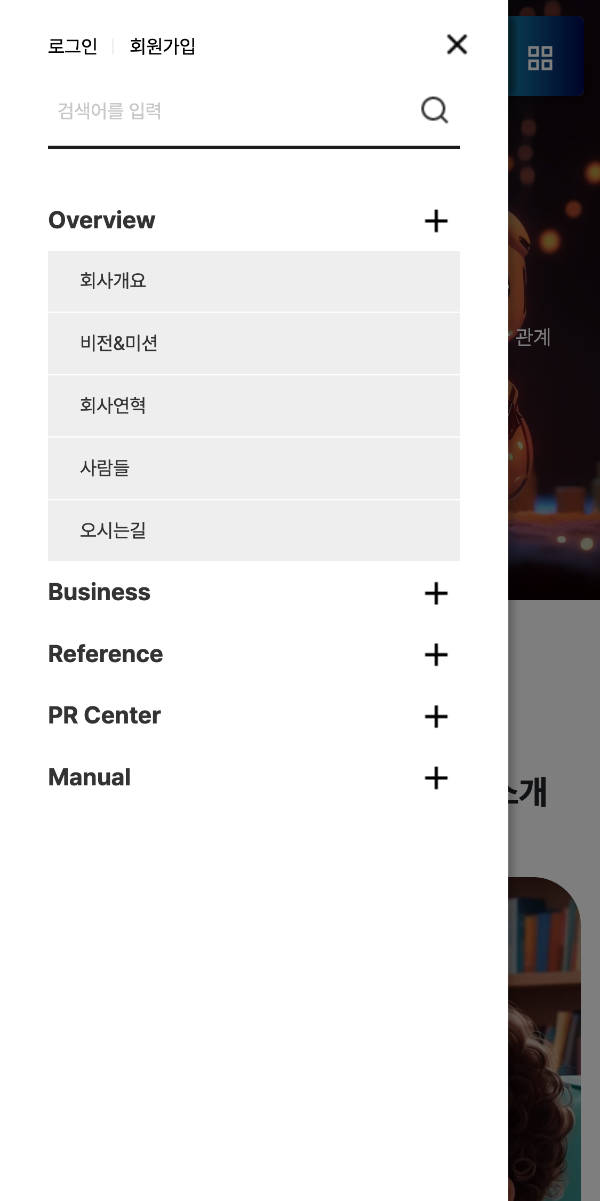Expand the Business section
Screen dimensions: 600x1201
[x=436, y=593]
